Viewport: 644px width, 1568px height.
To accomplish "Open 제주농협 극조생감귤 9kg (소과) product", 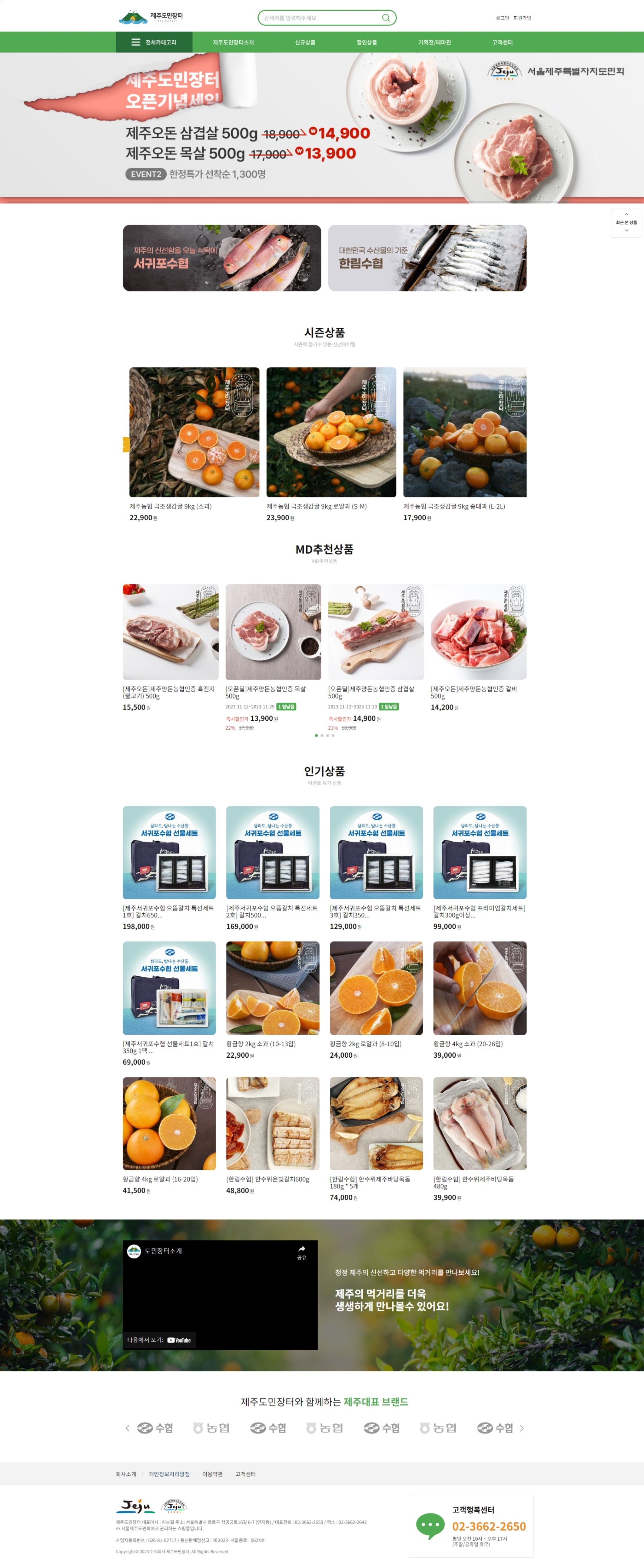I will (x=194, y=432).
